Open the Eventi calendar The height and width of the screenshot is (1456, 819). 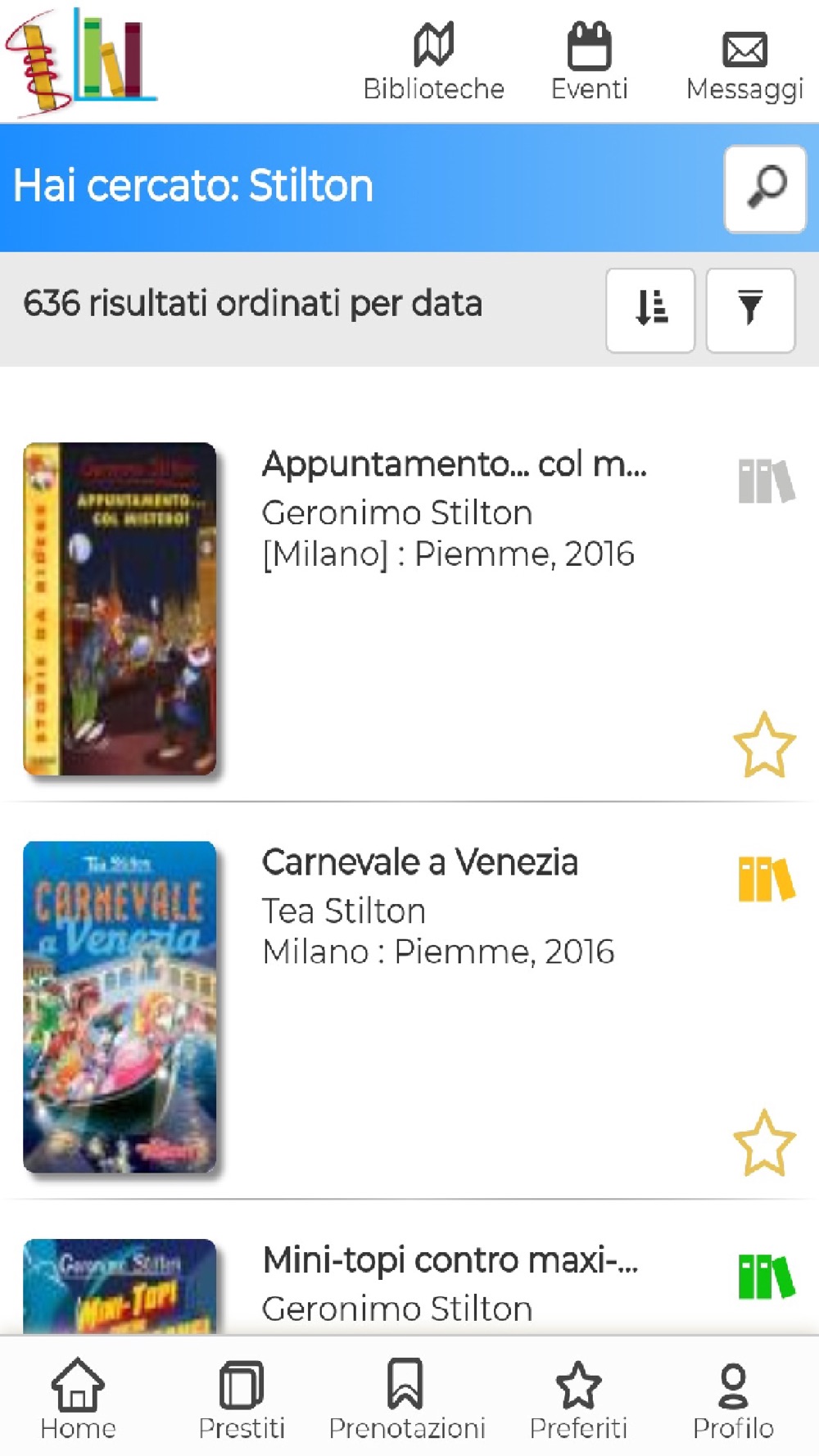tap(589, 63)
